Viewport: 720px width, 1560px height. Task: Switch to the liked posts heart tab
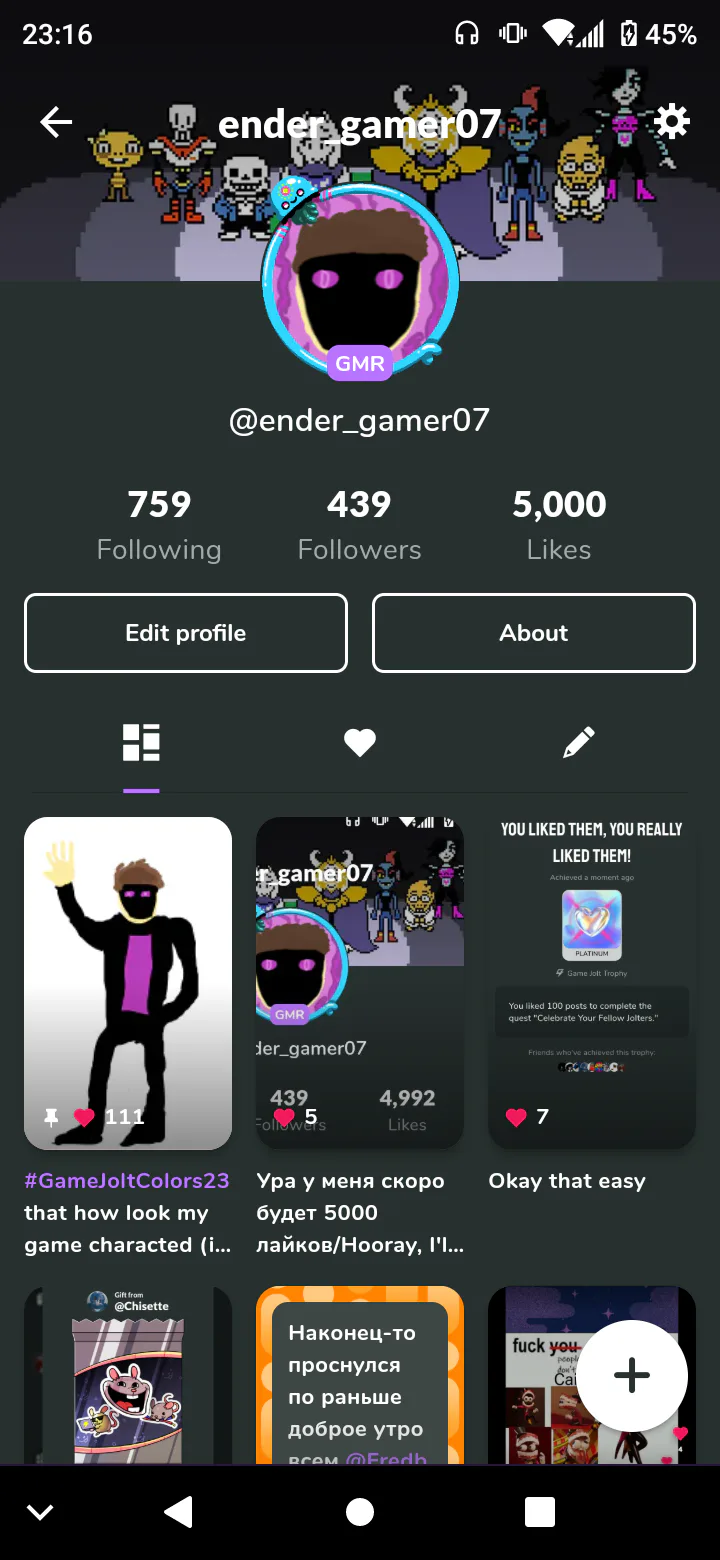pos(360,743)
